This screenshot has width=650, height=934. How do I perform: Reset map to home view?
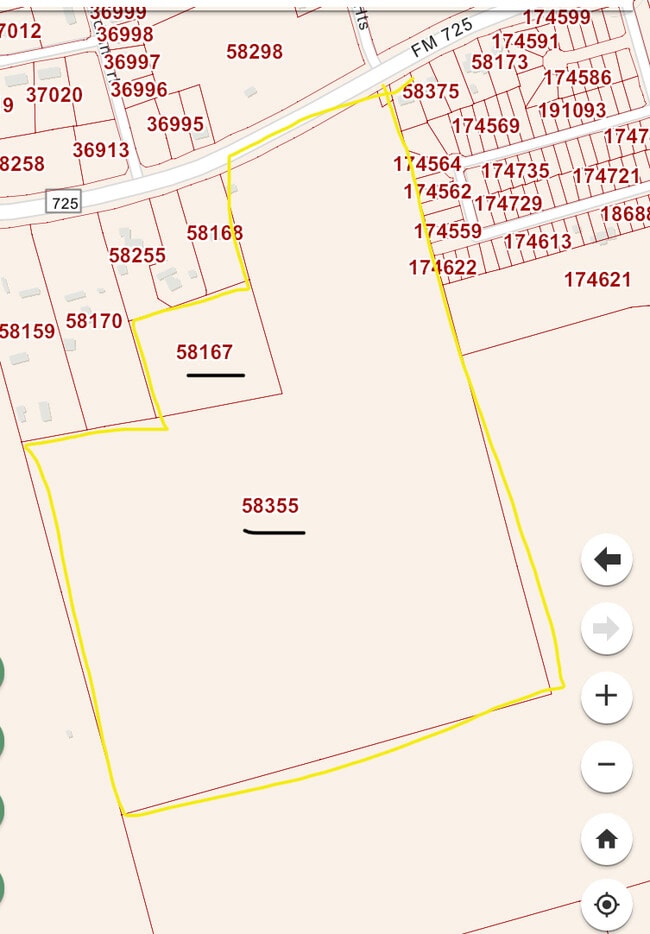606,839
